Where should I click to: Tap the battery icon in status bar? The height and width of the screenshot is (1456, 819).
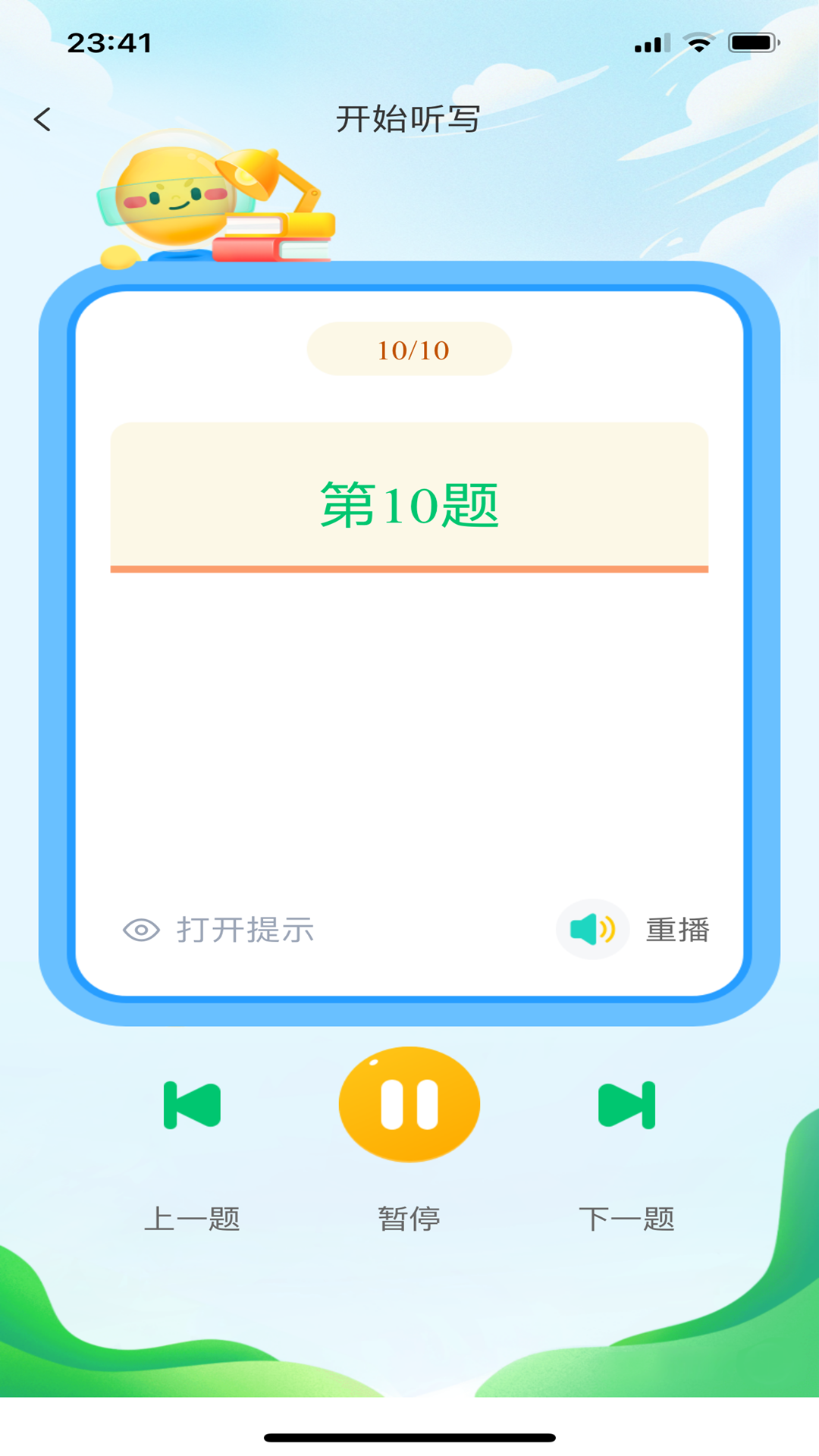click(749, 44)
